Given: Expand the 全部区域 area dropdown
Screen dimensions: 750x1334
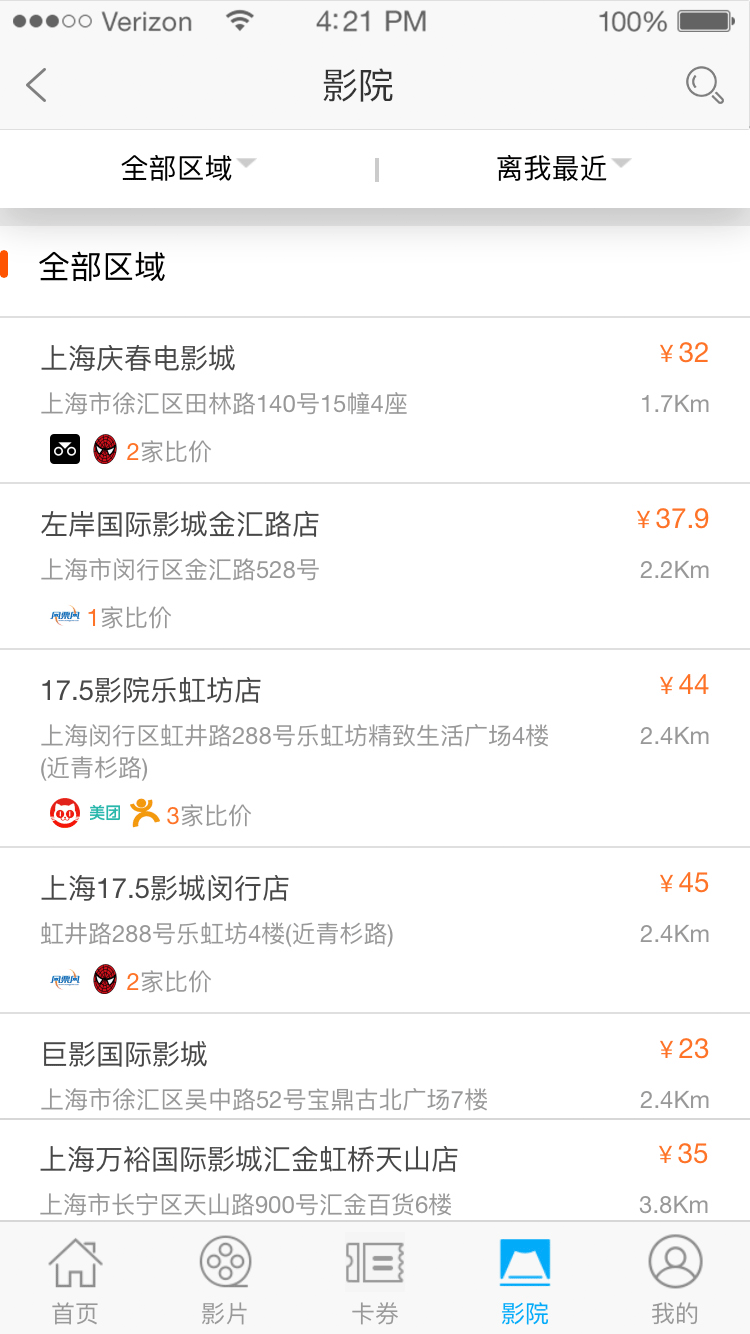Looking at the screenshot, I should (188, 168).
